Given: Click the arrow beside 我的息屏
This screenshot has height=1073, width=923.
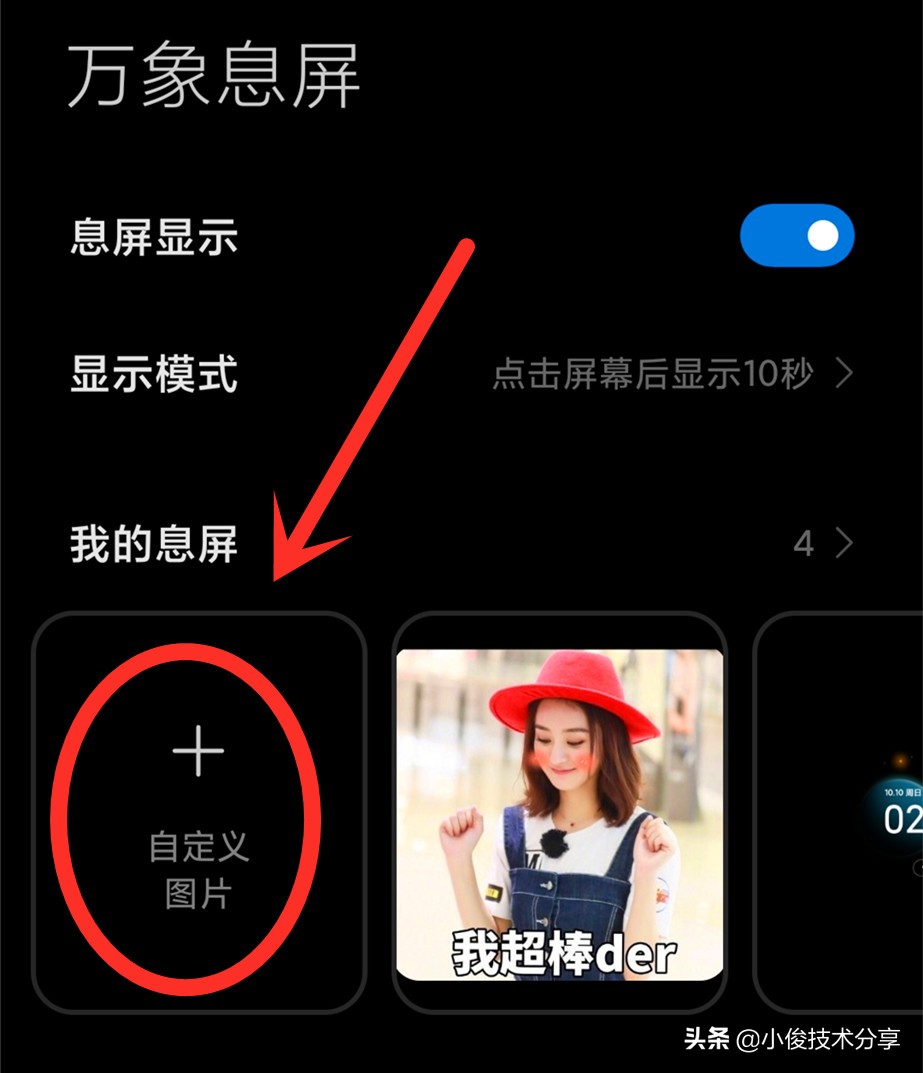Looking at the screenshot, I should [845, 543].
